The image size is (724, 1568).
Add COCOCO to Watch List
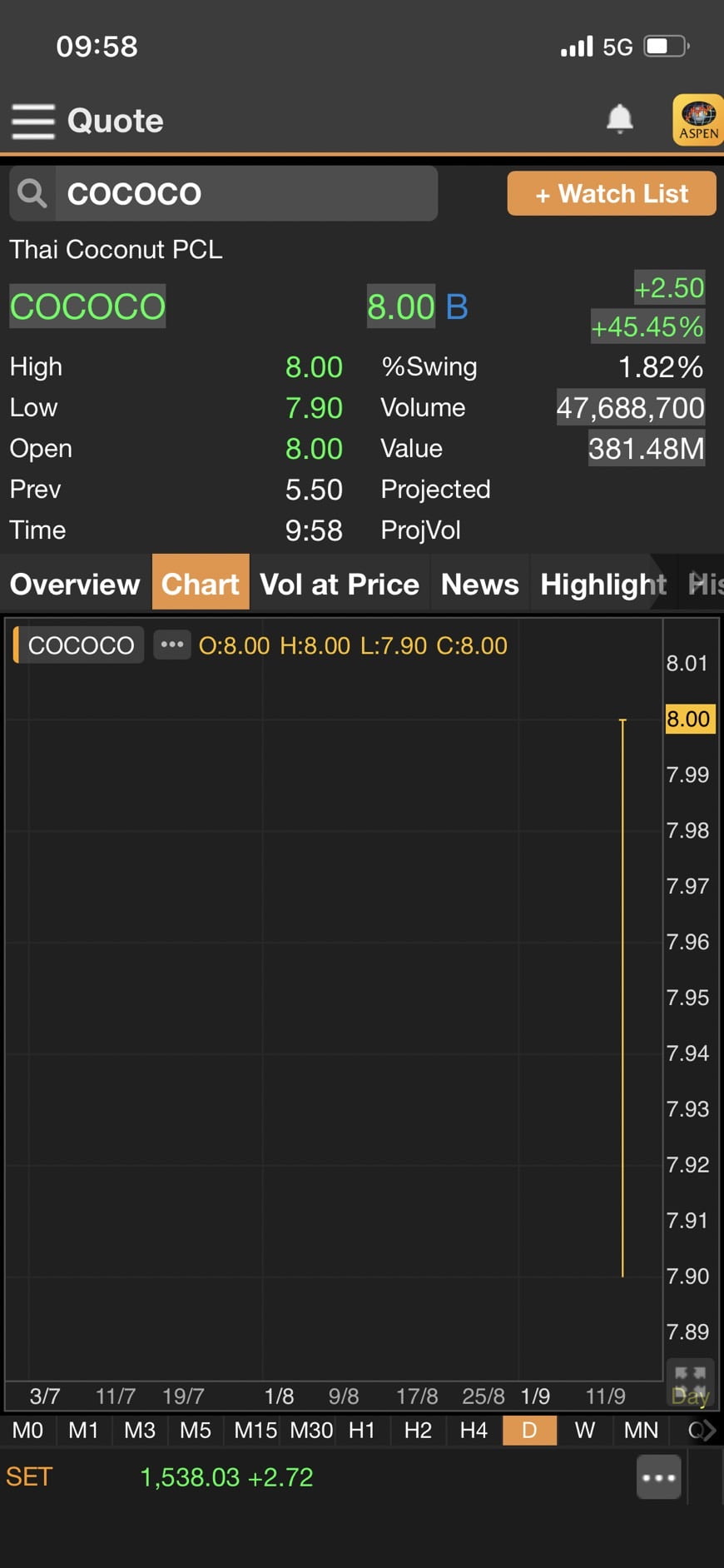click(x=612, y=194)
